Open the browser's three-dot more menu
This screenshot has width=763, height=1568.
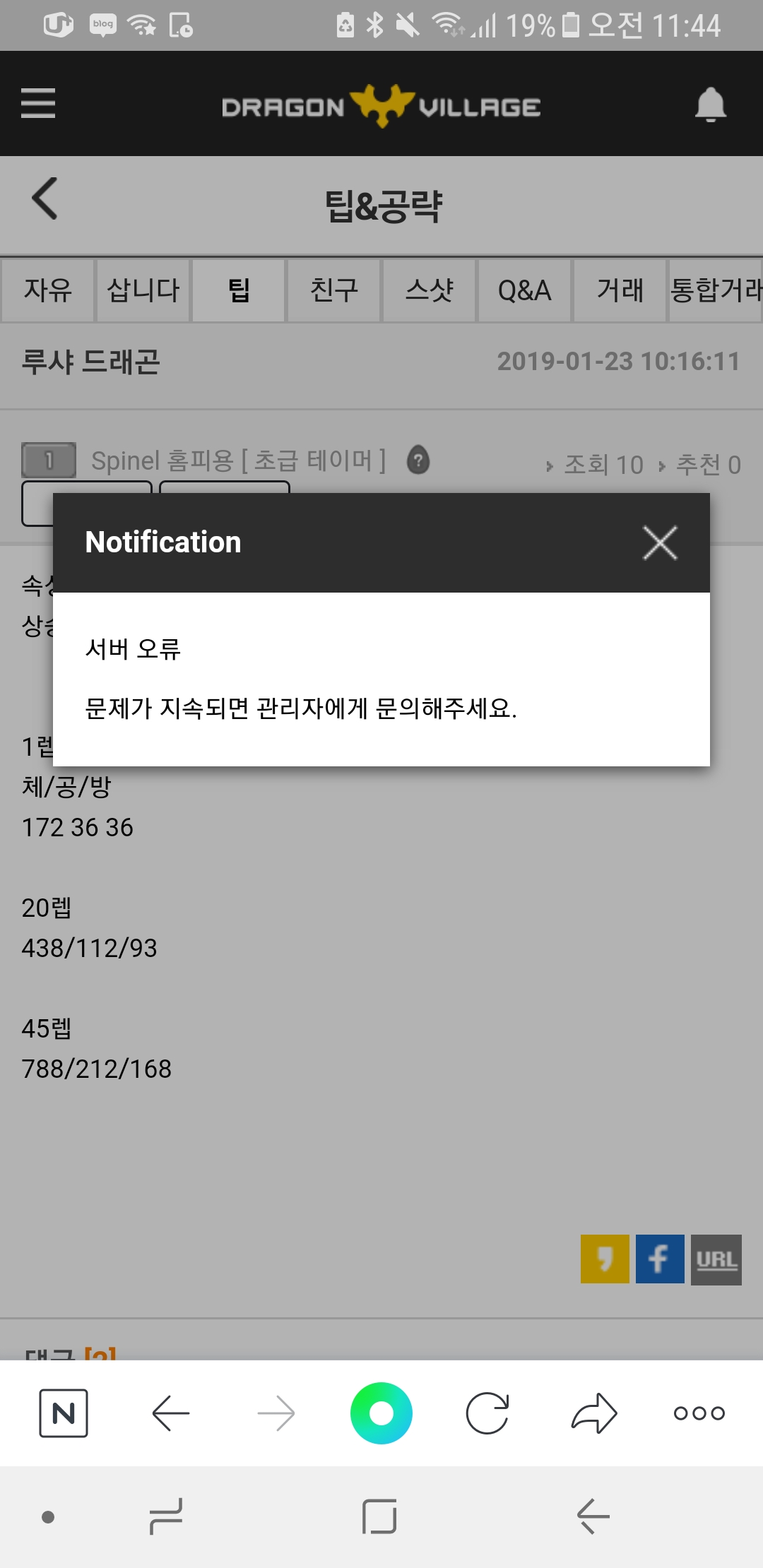699,1413
